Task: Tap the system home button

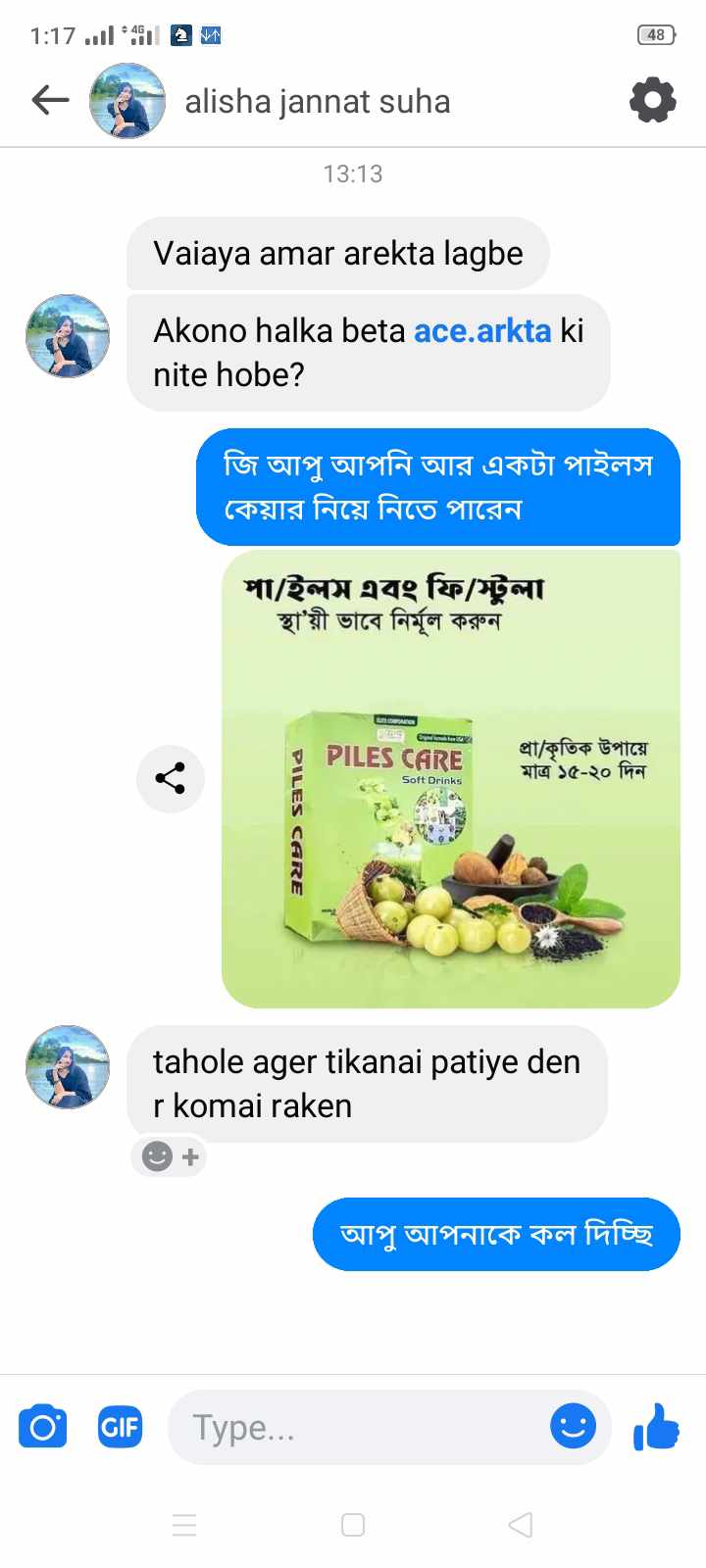Action: 353,1525
